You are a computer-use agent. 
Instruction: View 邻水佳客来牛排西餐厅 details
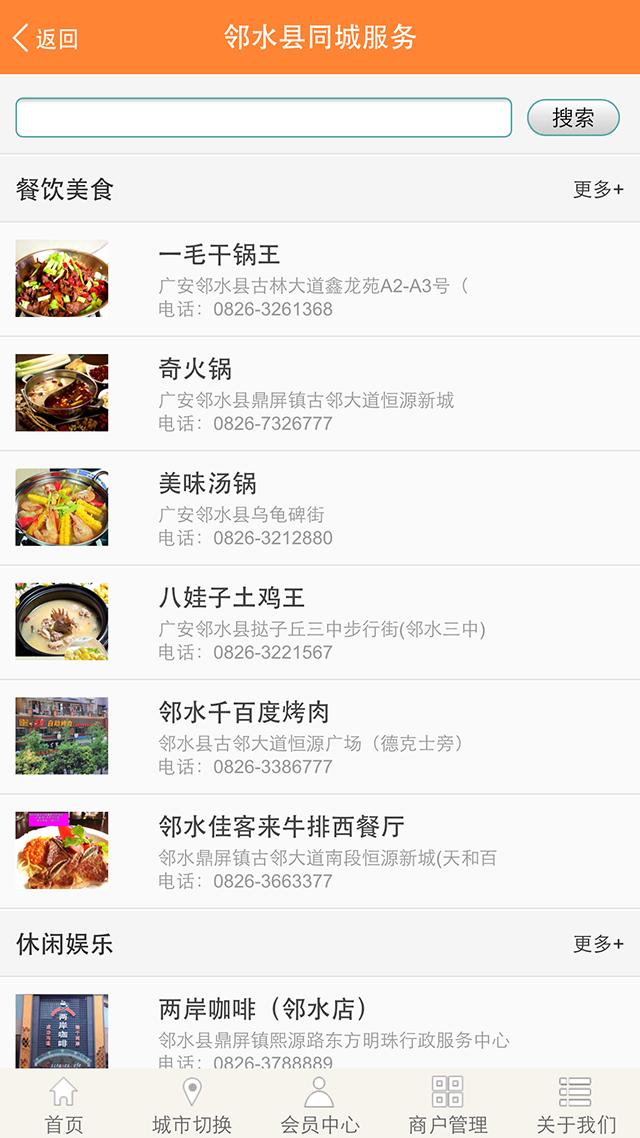point(320,851)
